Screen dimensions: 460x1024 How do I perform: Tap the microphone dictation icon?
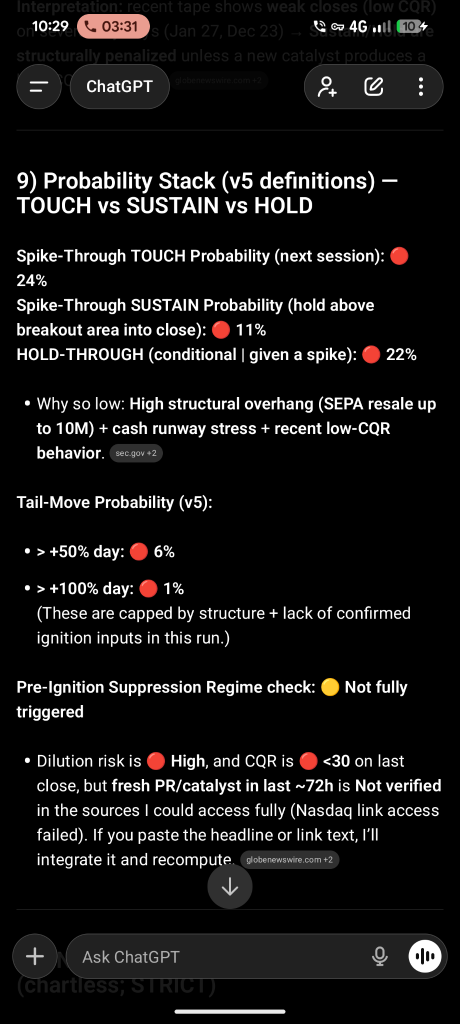pos(379,957)
